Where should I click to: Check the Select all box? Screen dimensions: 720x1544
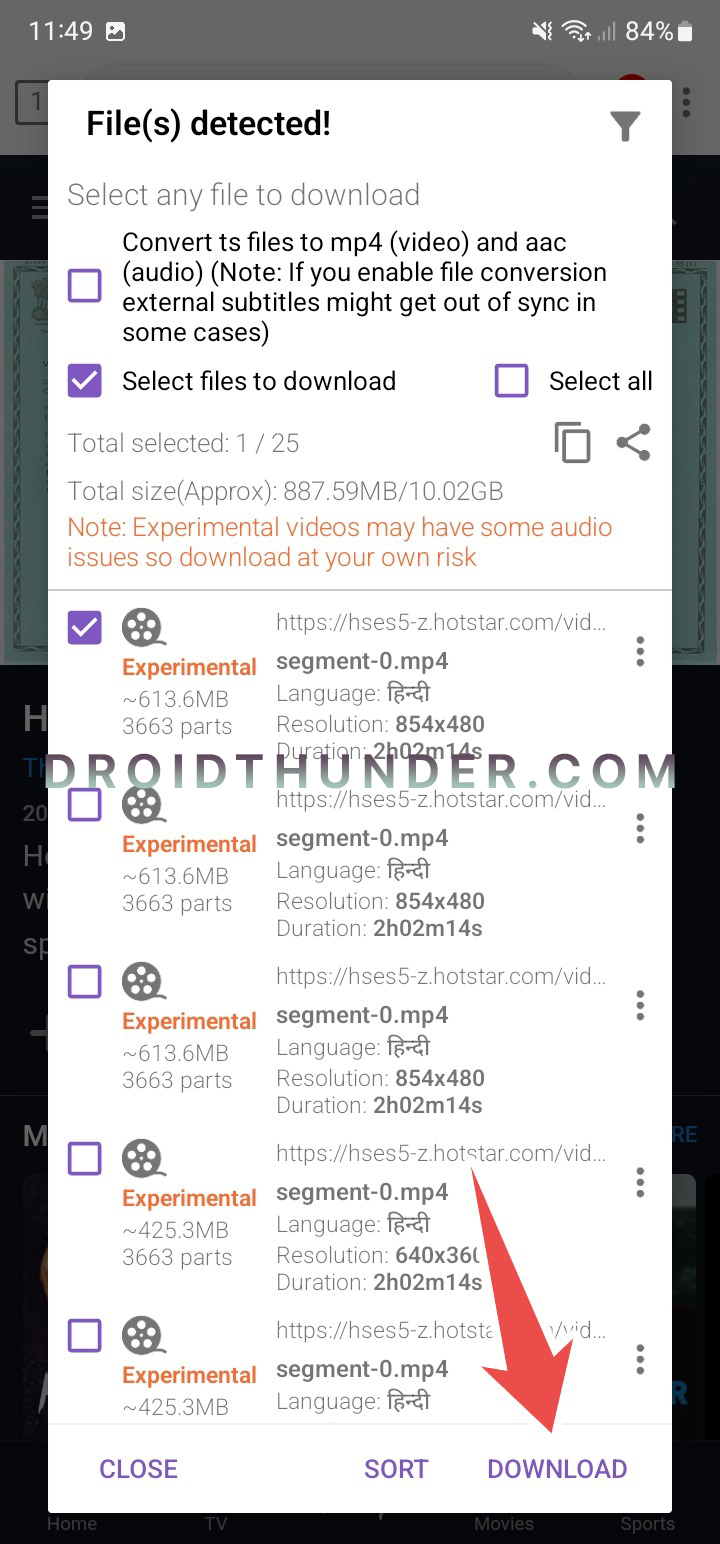coord(512,381)
